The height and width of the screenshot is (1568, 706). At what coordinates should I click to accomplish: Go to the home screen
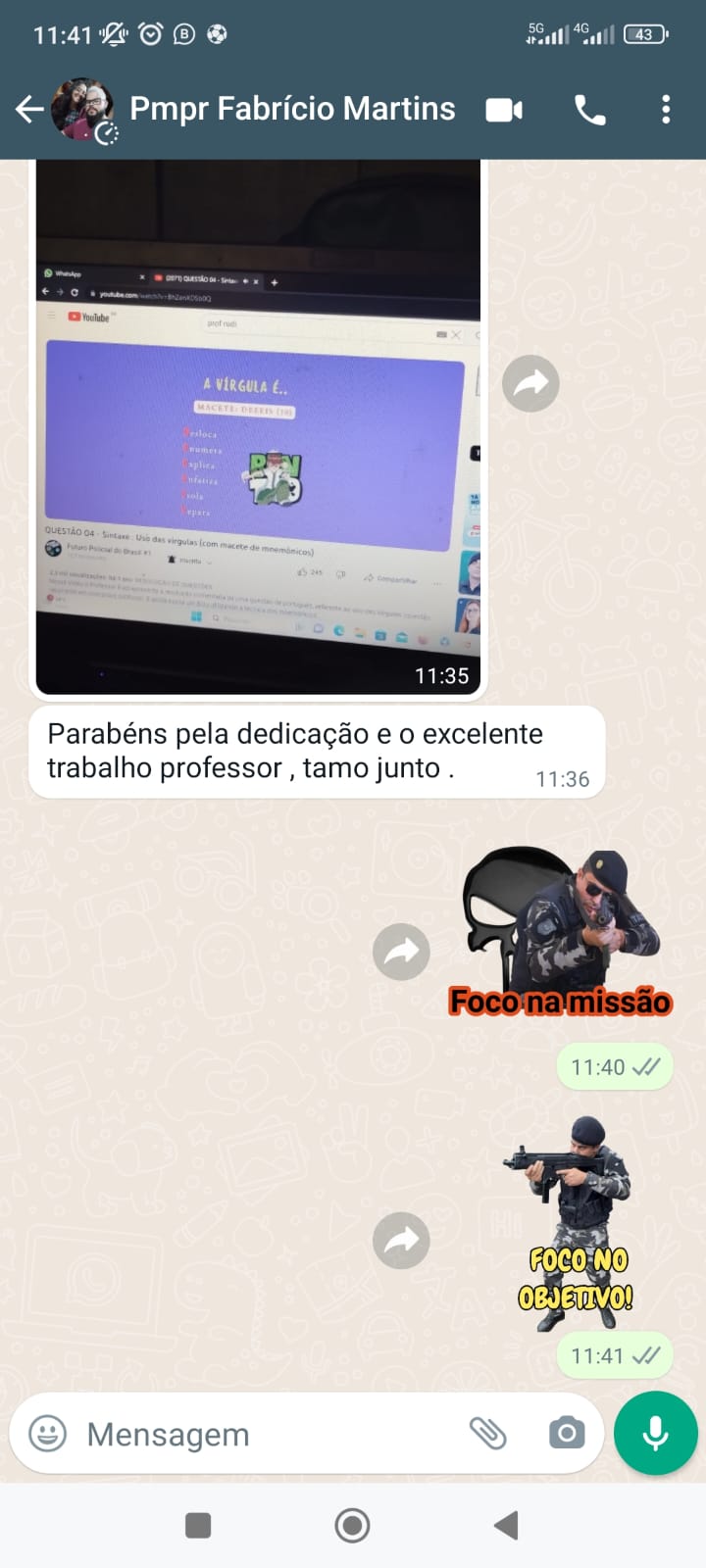[352, 1525]
